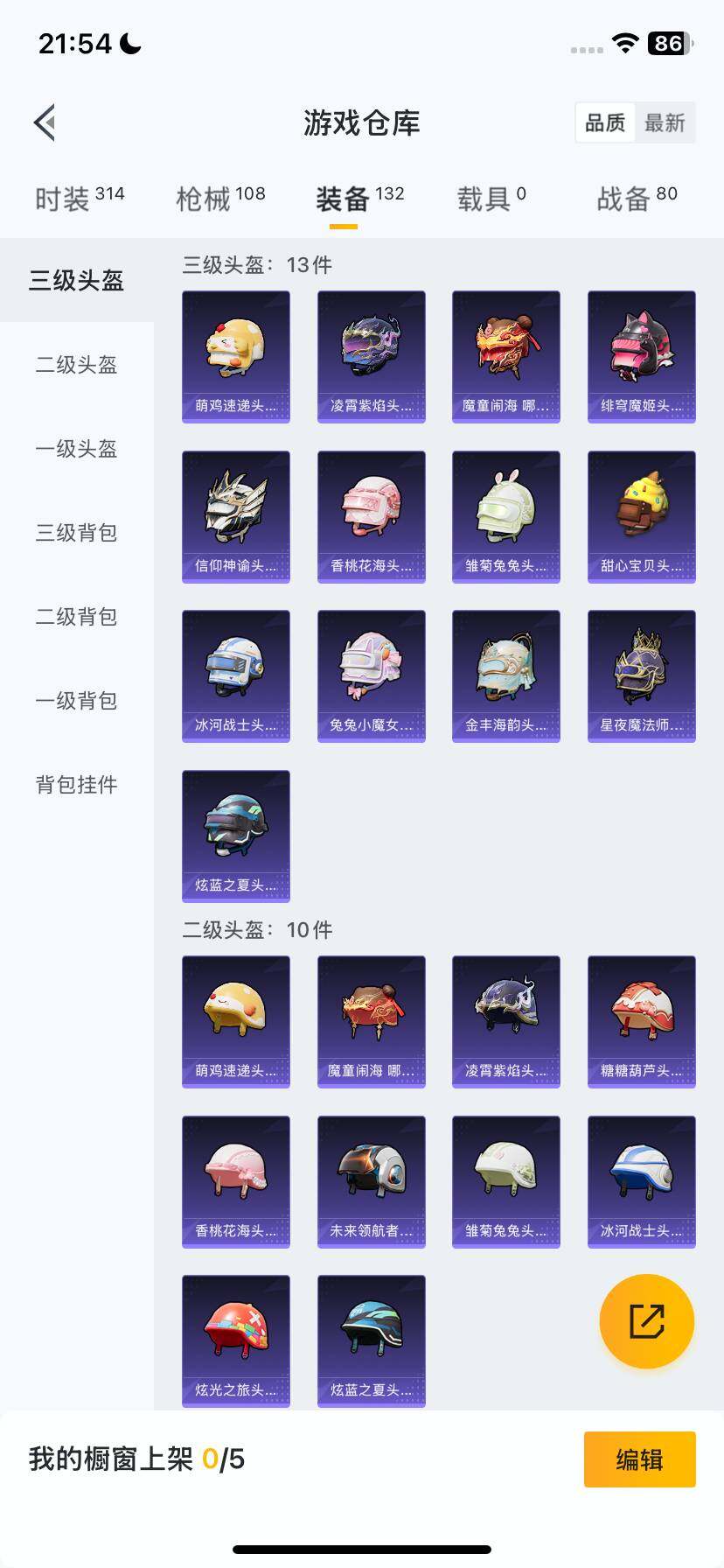Open the 未来领航者 helmet item
Screen dimensions: 724x1568
pos(371,1182)
